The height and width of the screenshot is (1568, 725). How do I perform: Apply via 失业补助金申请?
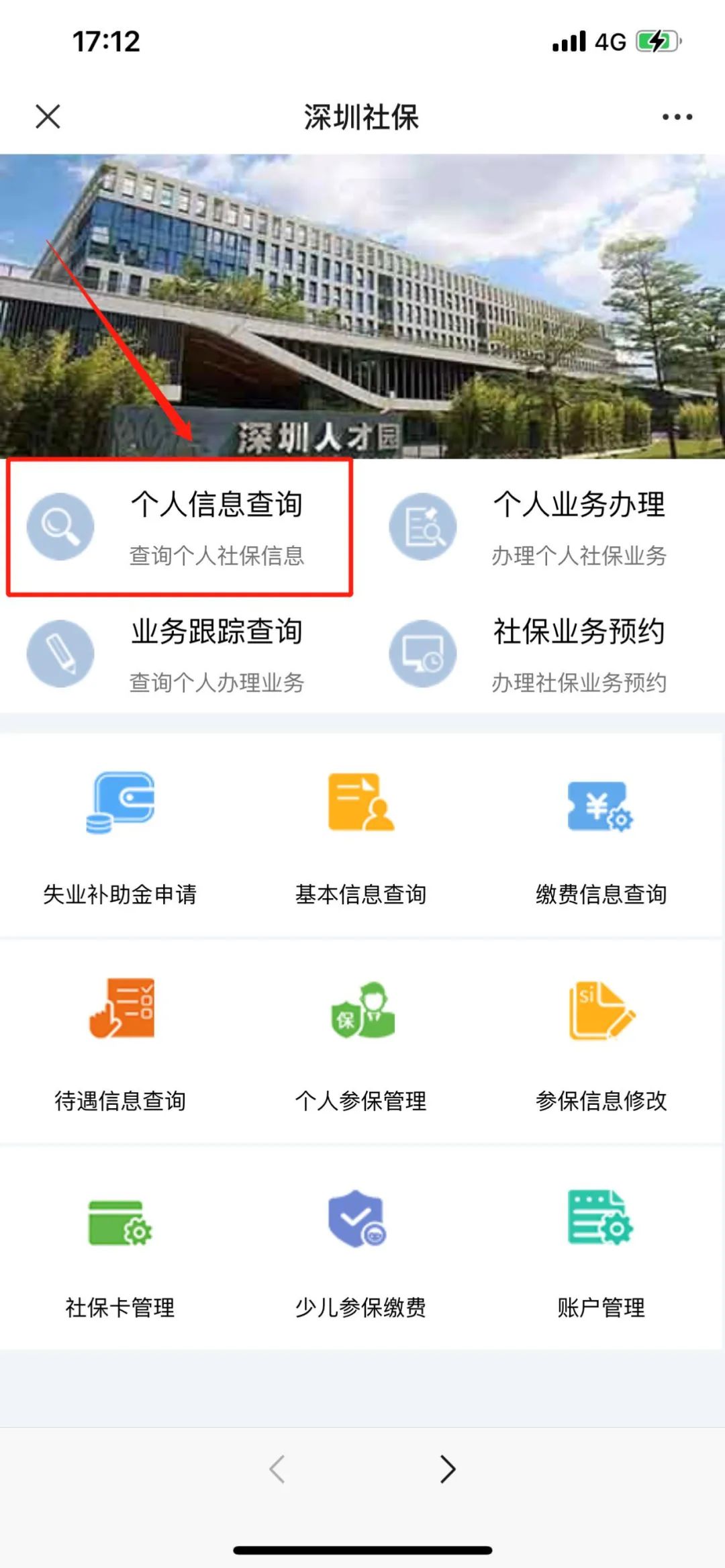click(120, 836)
